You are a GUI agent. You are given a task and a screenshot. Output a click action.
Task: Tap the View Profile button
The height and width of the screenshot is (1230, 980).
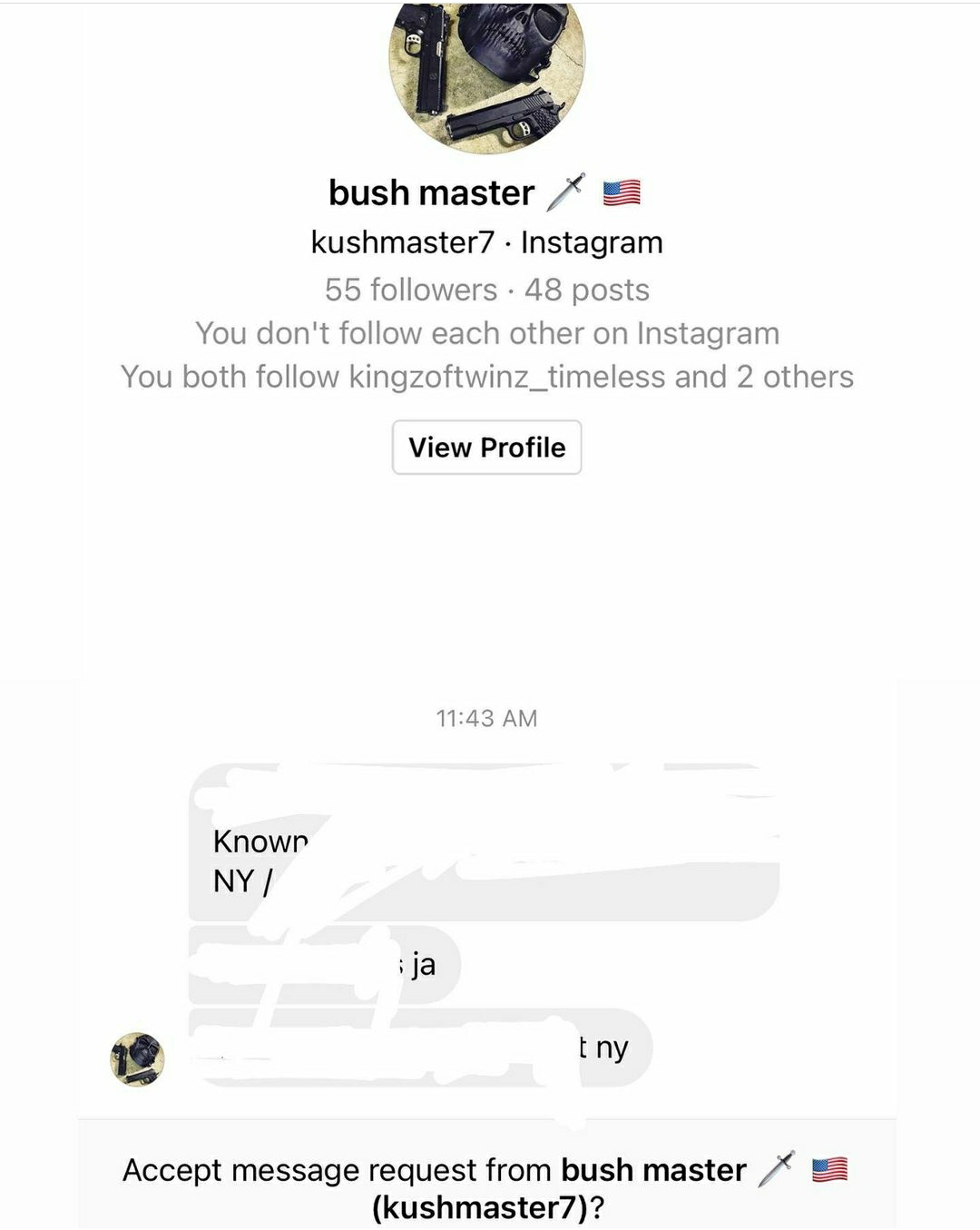486,448
